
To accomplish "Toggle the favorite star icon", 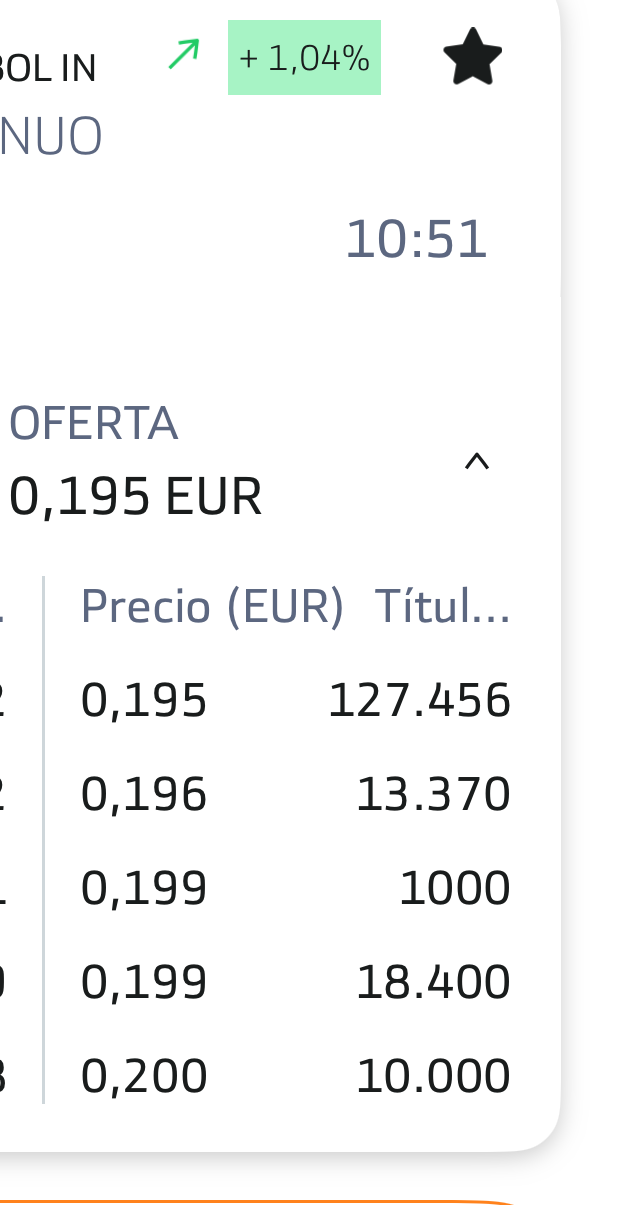I will [472, 57].
